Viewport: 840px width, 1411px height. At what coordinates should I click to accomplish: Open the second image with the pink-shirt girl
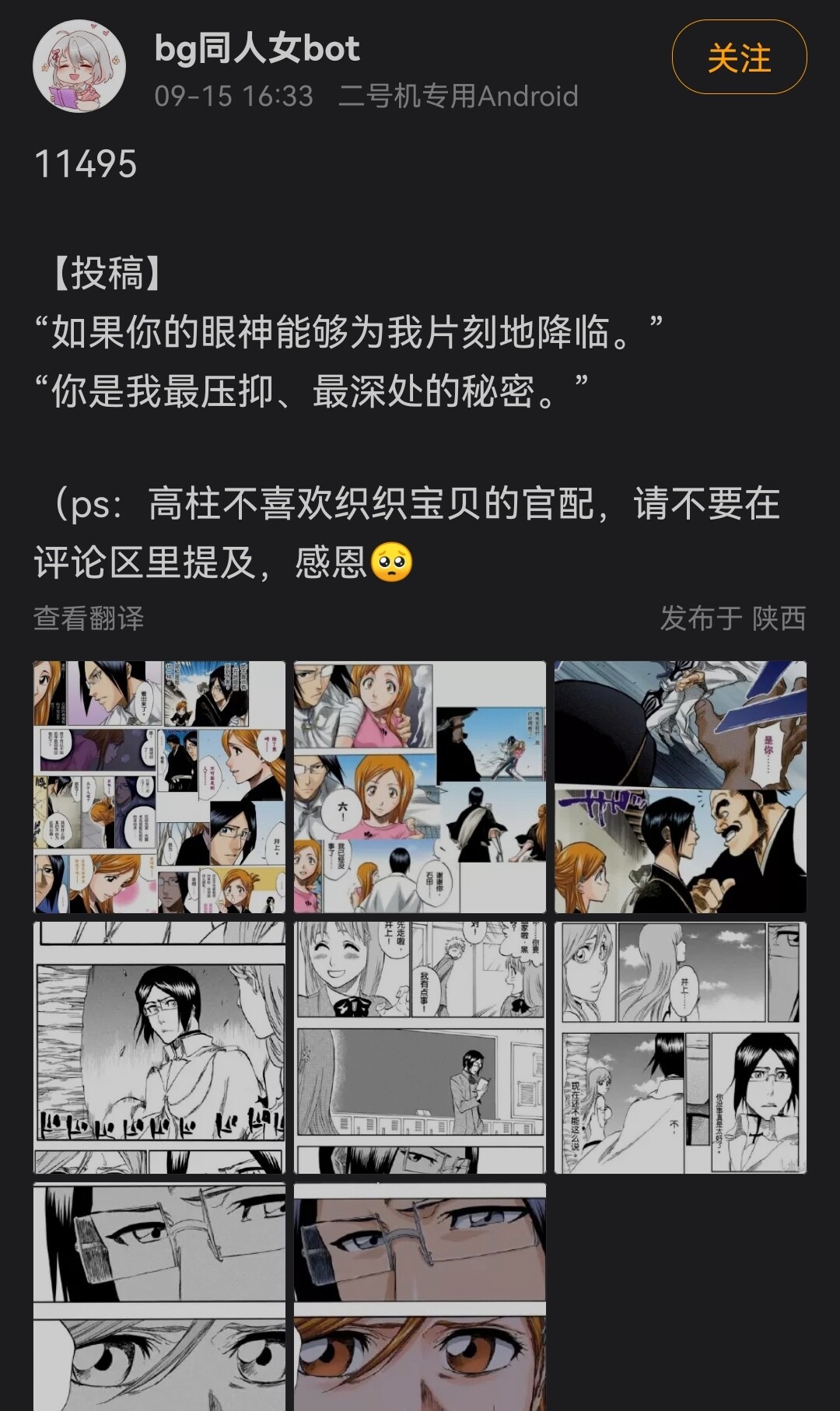pos(420,786)
